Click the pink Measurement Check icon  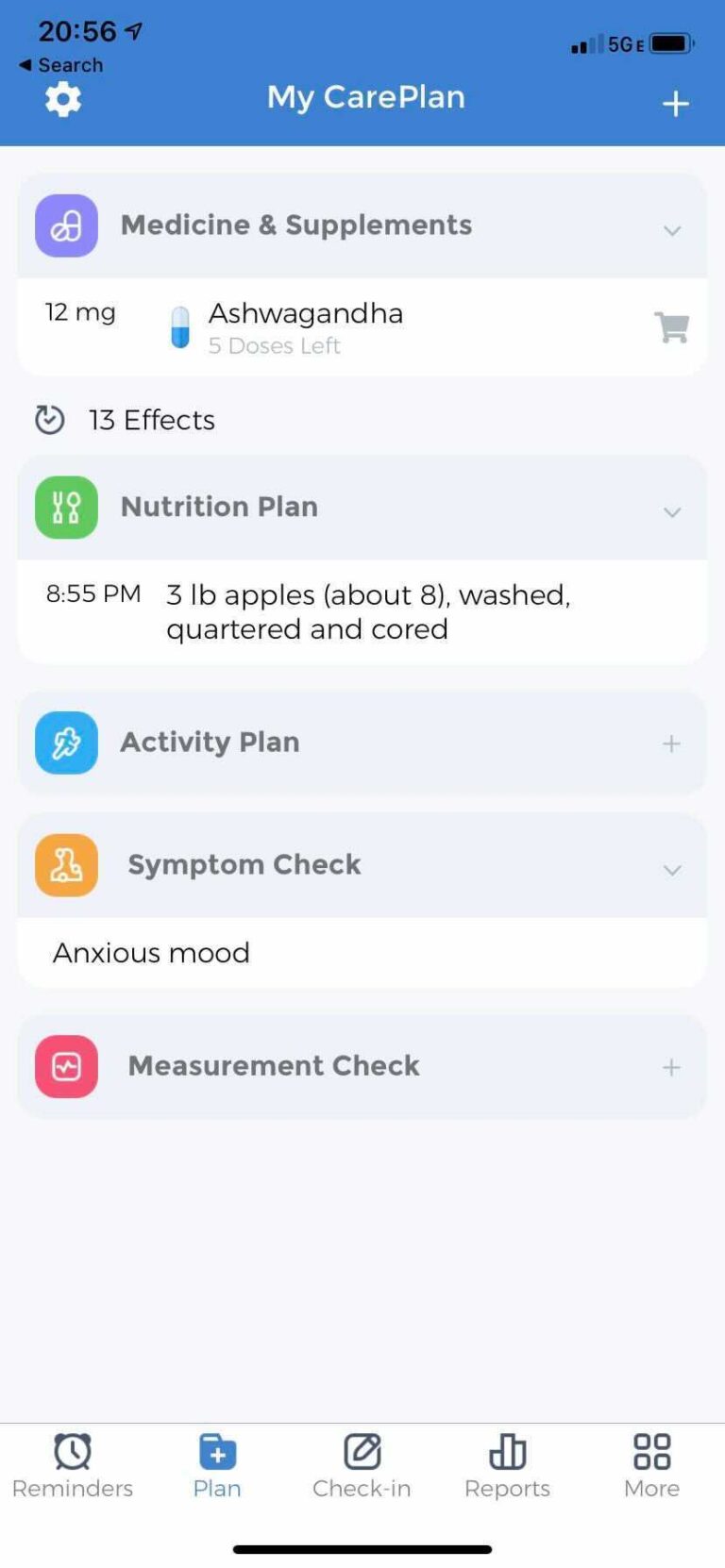(64, 1066)
